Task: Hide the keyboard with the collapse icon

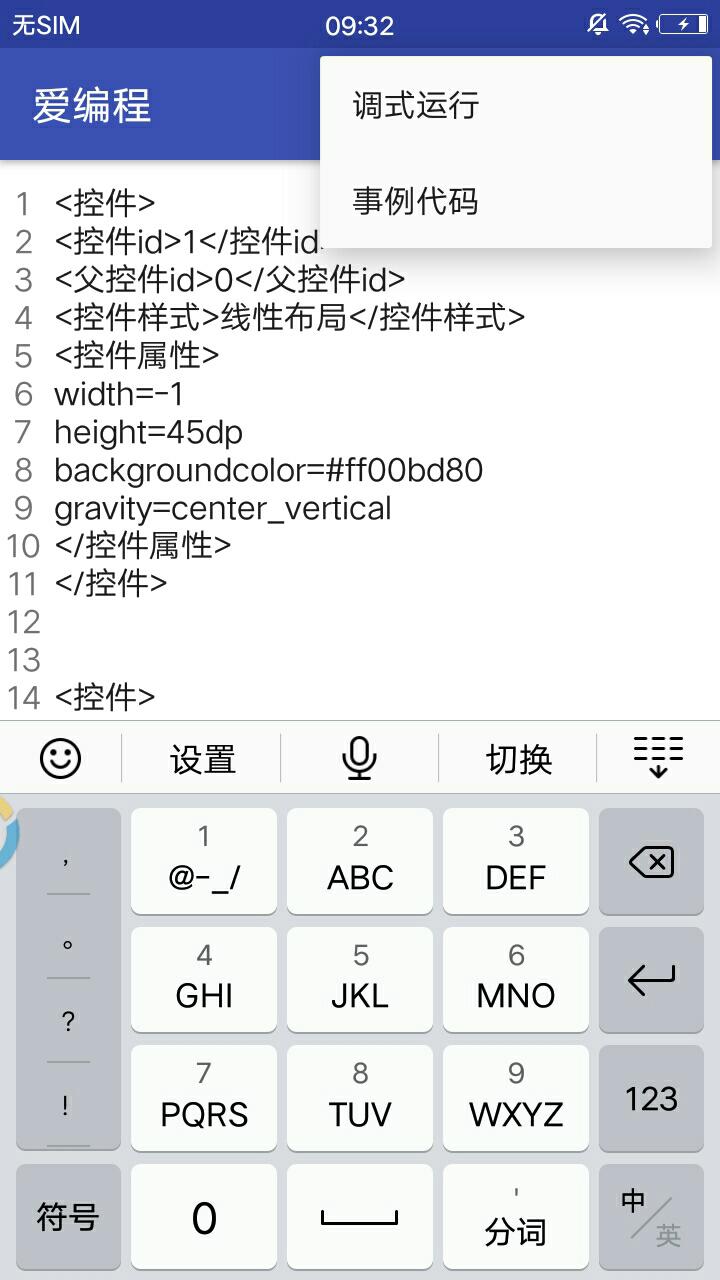Action: tap(658, 757)
